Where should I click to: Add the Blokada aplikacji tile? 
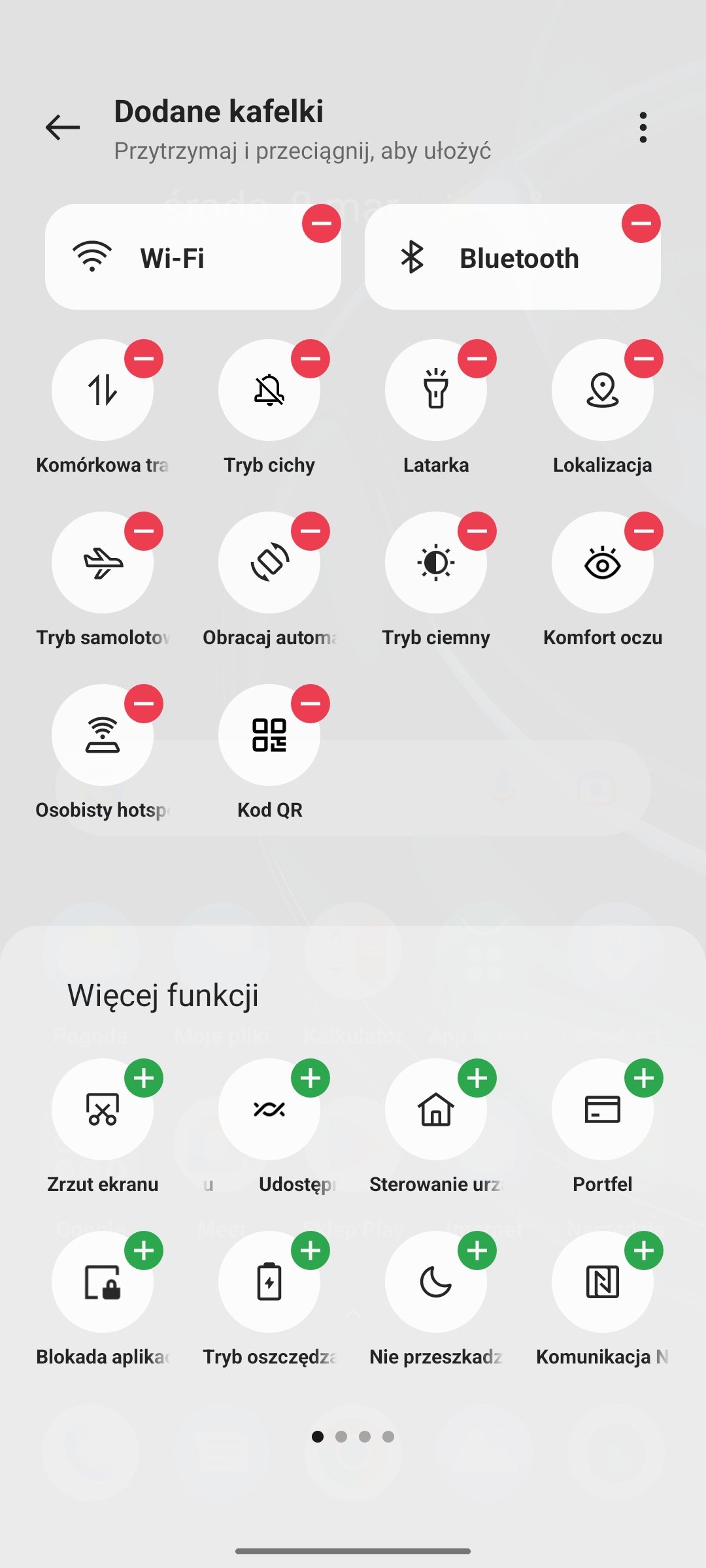coord(144,1250)
